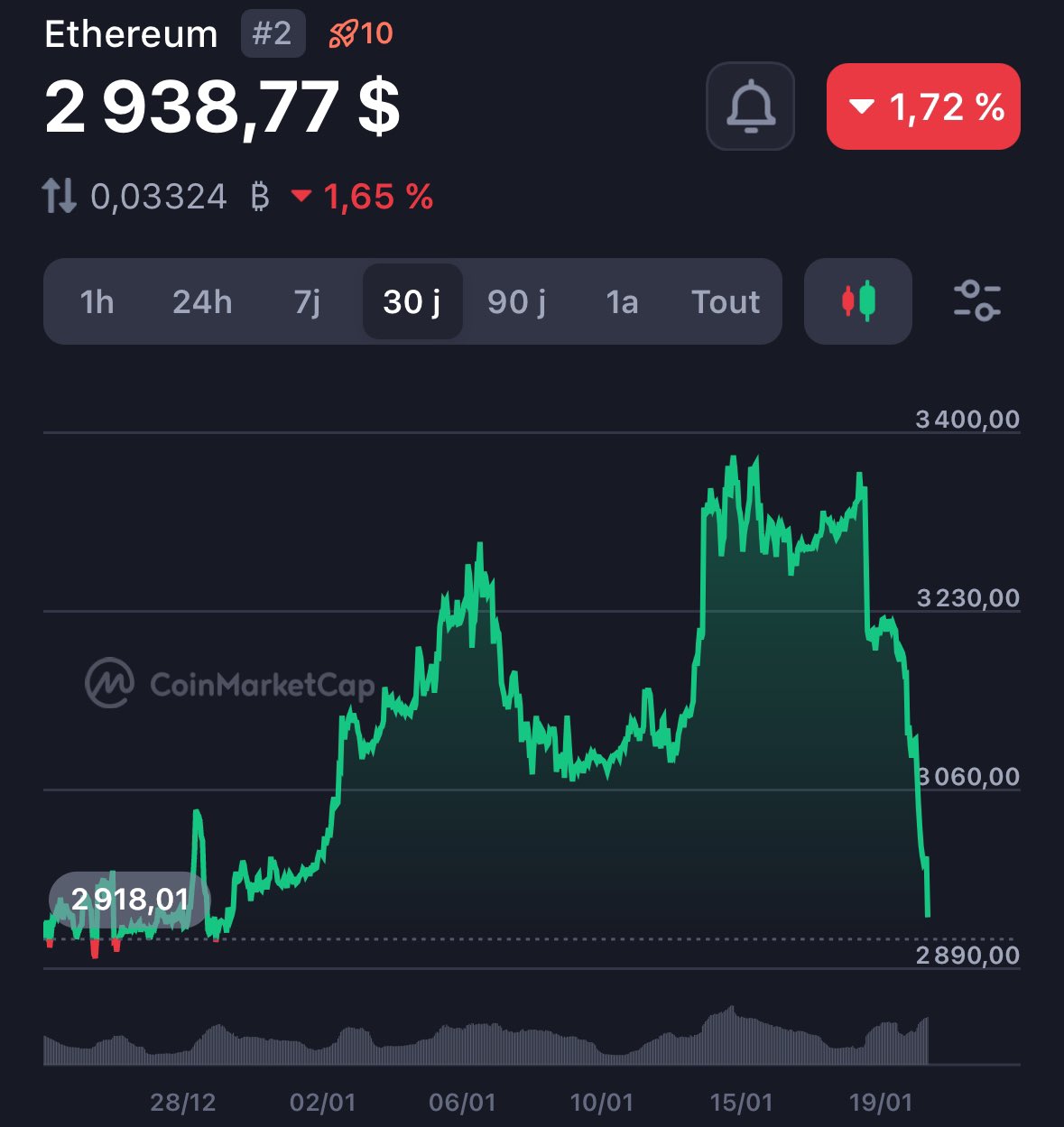
Task: Open chart settings sliders icon
Action: (976, 301)
